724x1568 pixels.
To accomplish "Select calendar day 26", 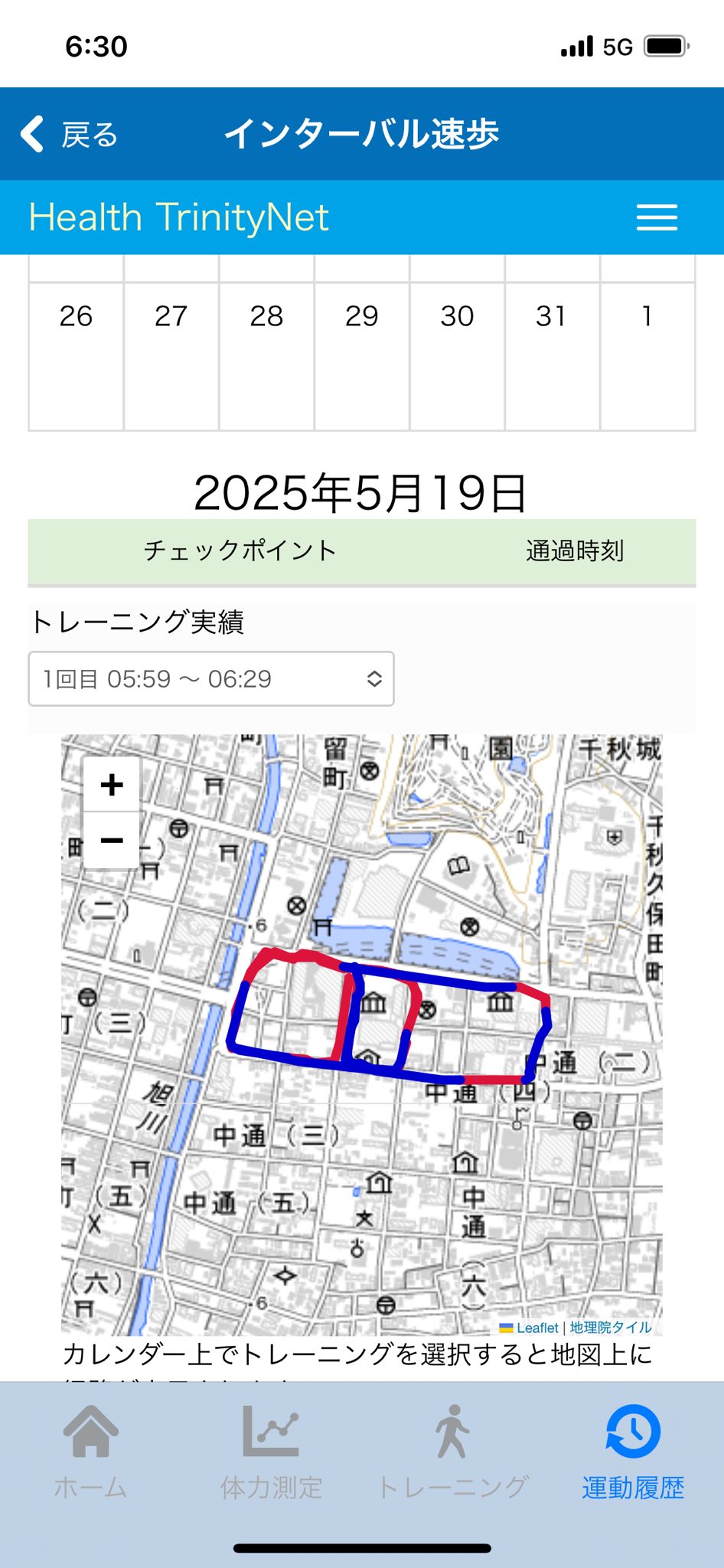I will [x=76, y=356].
